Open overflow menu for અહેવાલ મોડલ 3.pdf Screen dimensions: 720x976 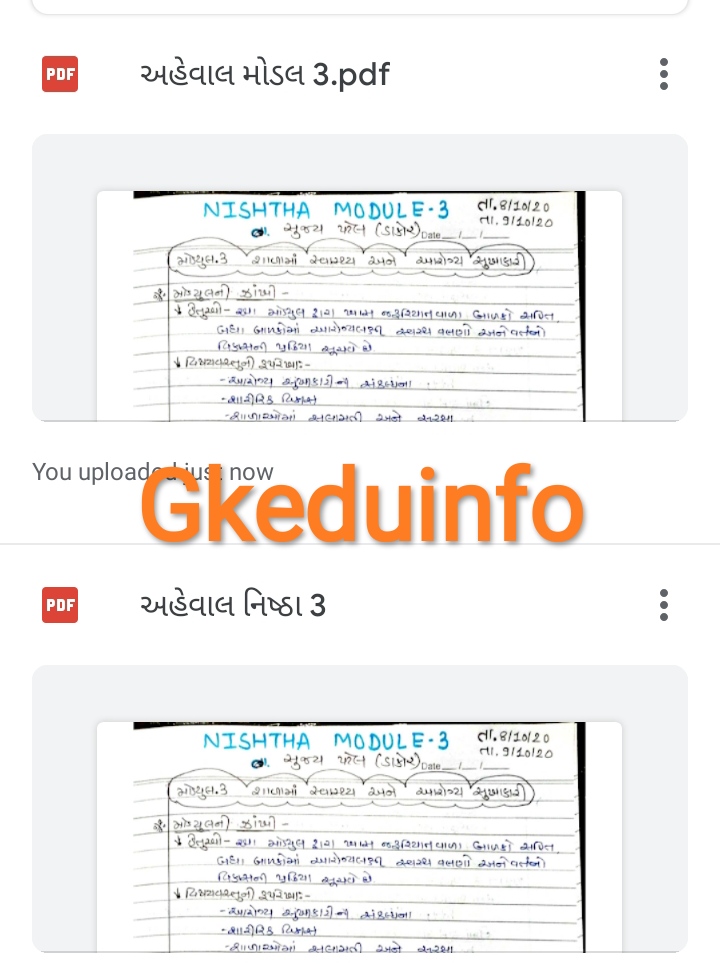tap(663, 74)
